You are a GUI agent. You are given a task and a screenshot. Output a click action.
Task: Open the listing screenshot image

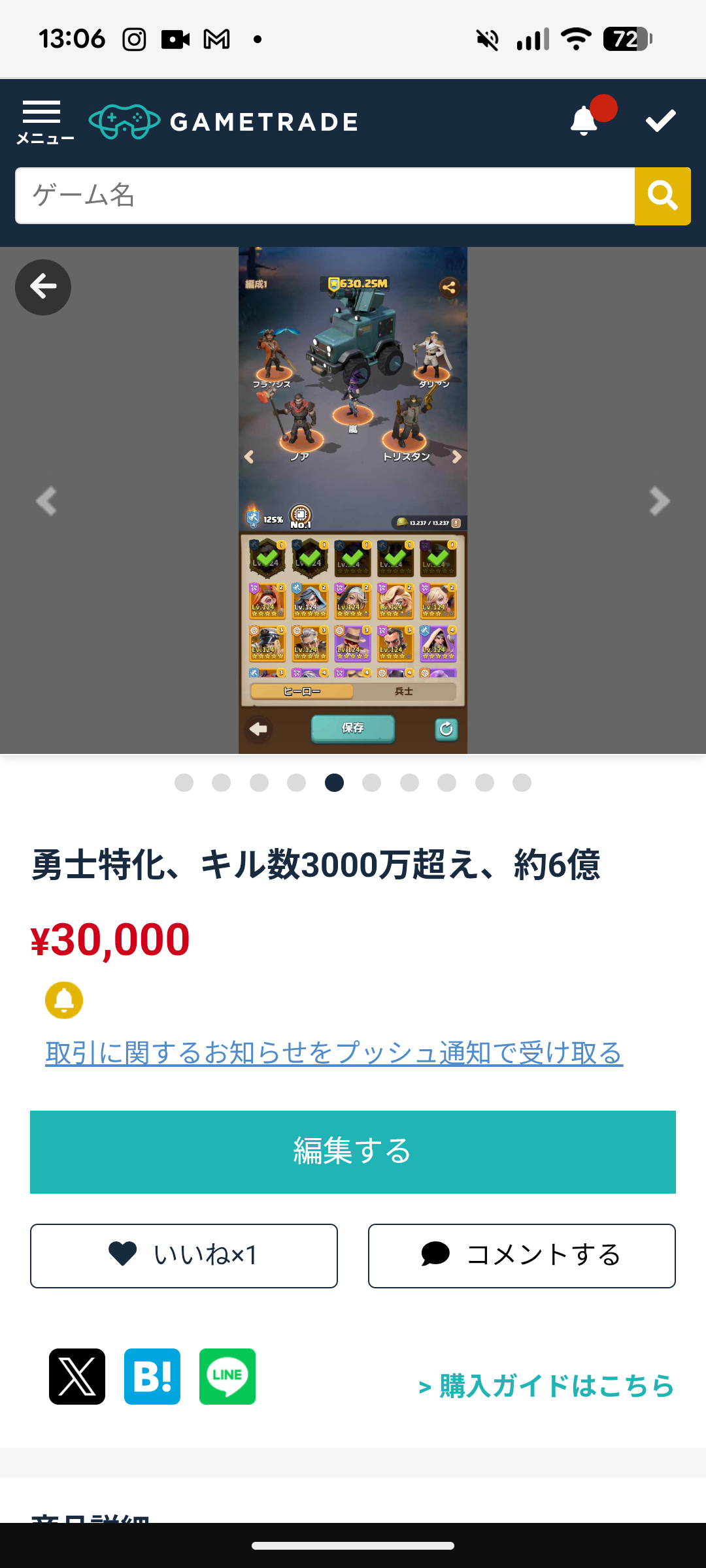pyautogui.click(x=353, y=500)
